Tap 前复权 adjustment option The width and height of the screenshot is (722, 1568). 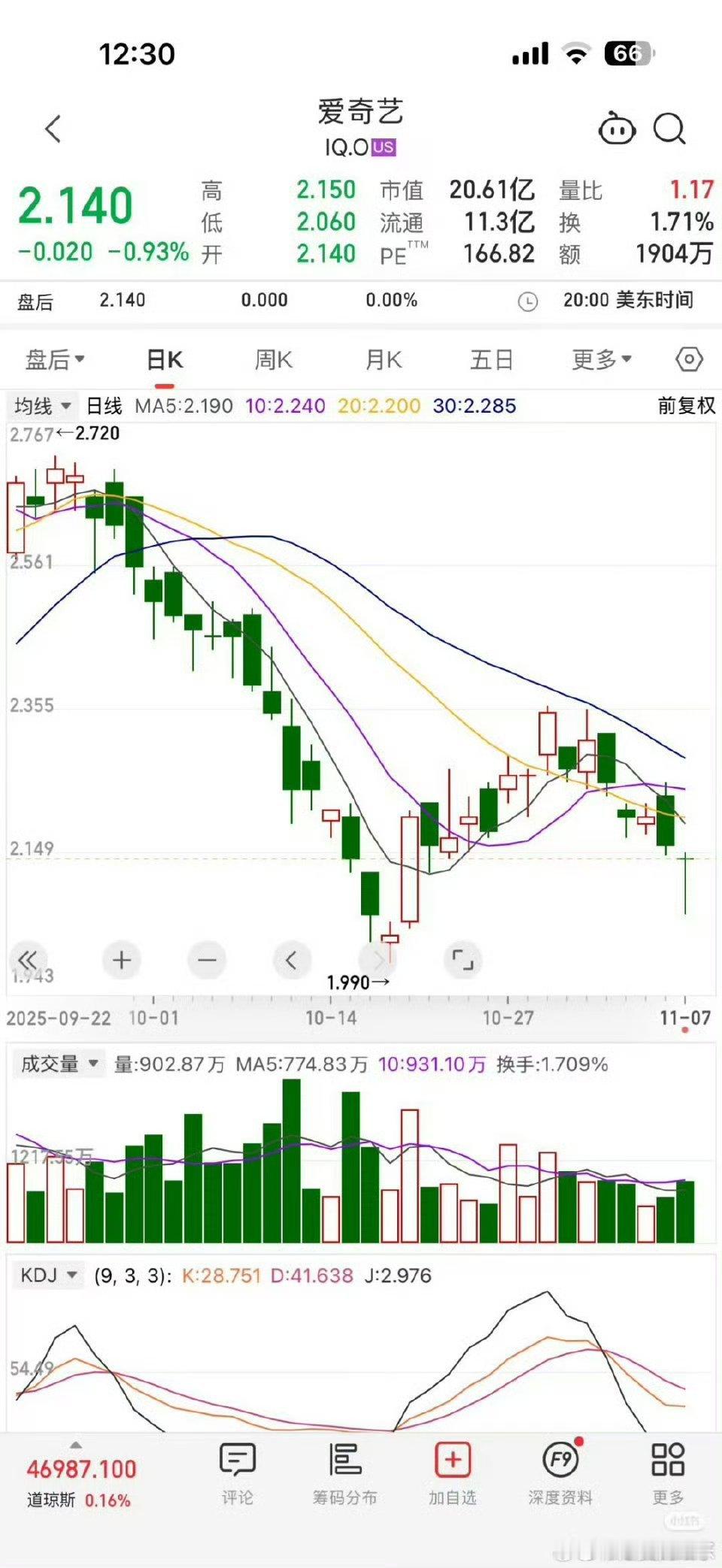(686, 406)
